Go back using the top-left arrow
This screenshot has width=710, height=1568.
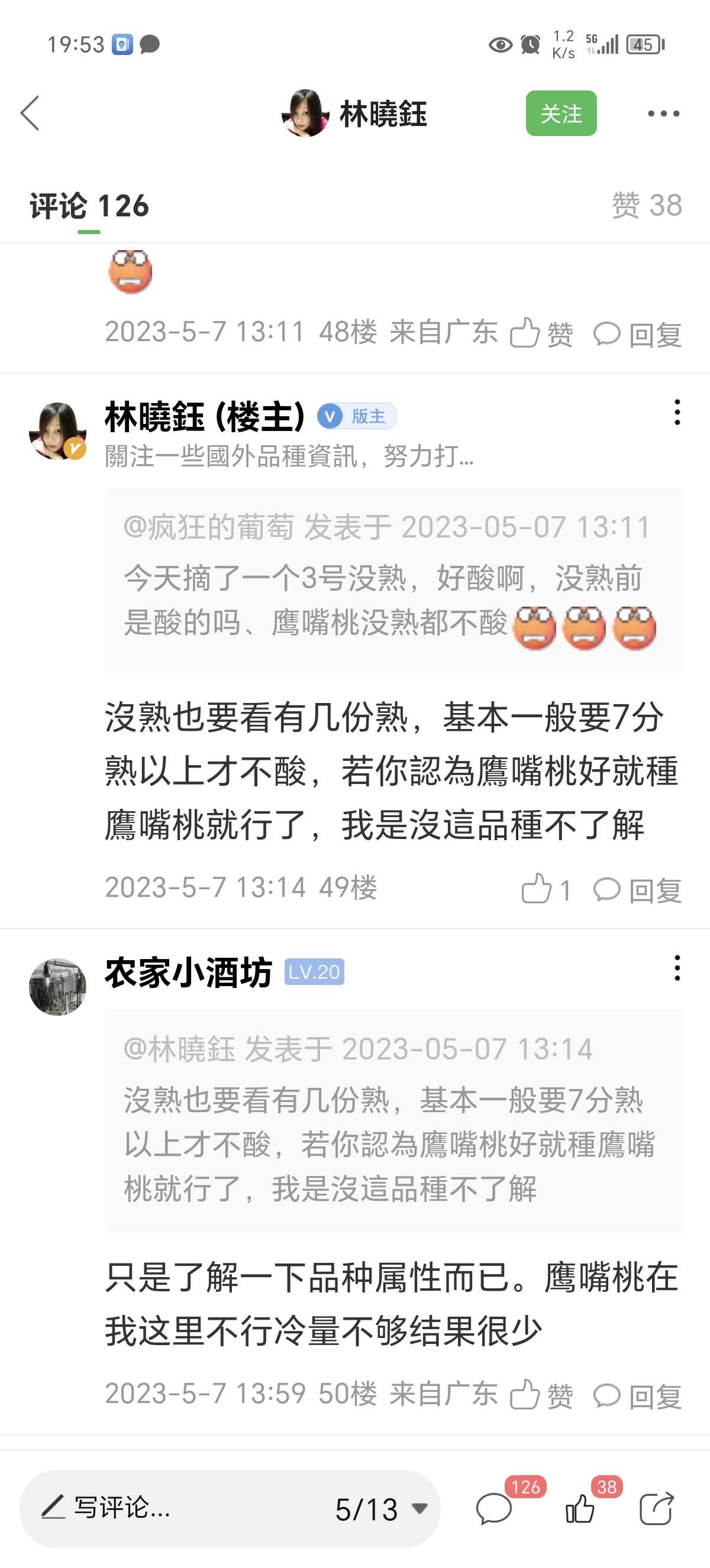(30, 113)
